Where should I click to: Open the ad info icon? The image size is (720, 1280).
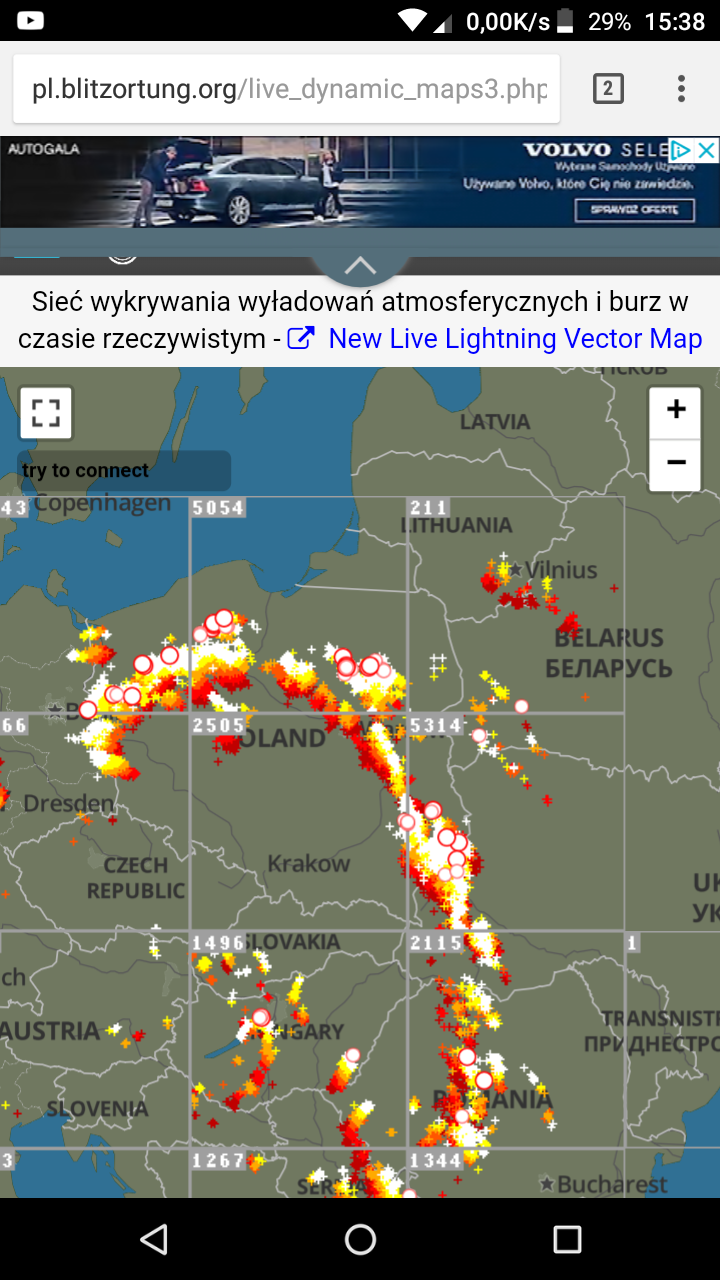pyautogui.click(x=681, y=151)
